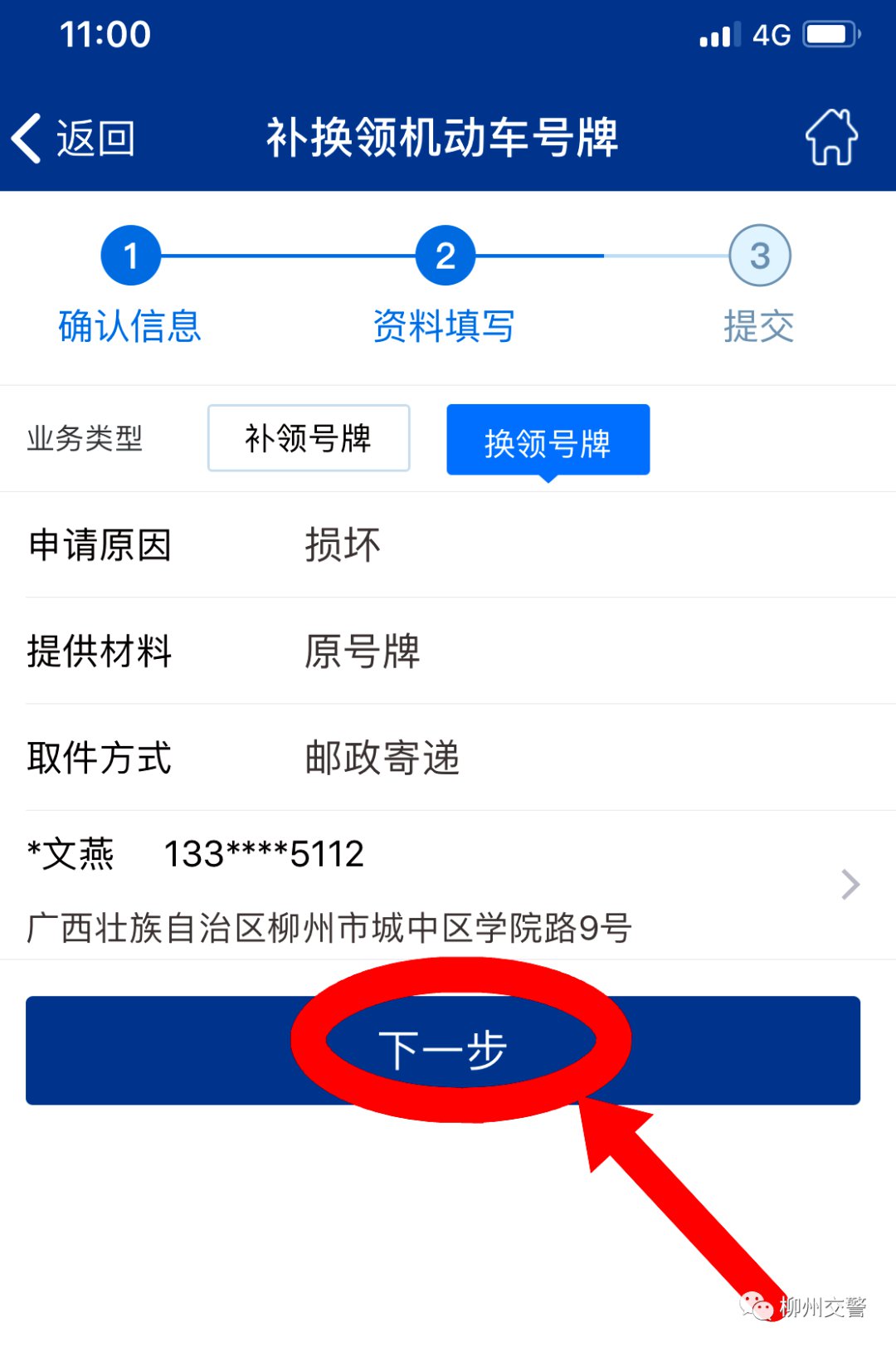Screen dimensions: 896x1347
Task: Tap 下一步 to continue
Action: 443,1050
